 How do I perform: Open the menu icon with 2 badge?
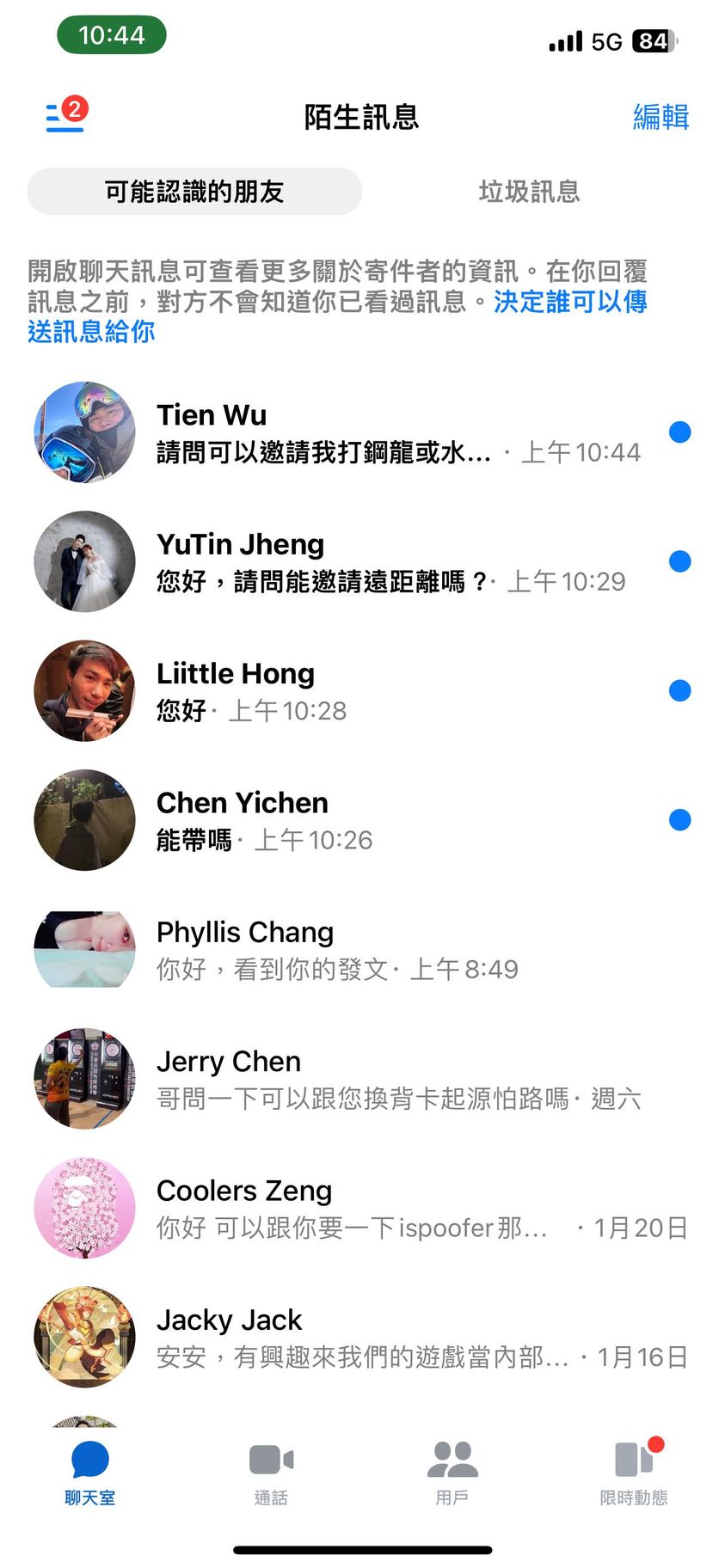tap(66, 116)
